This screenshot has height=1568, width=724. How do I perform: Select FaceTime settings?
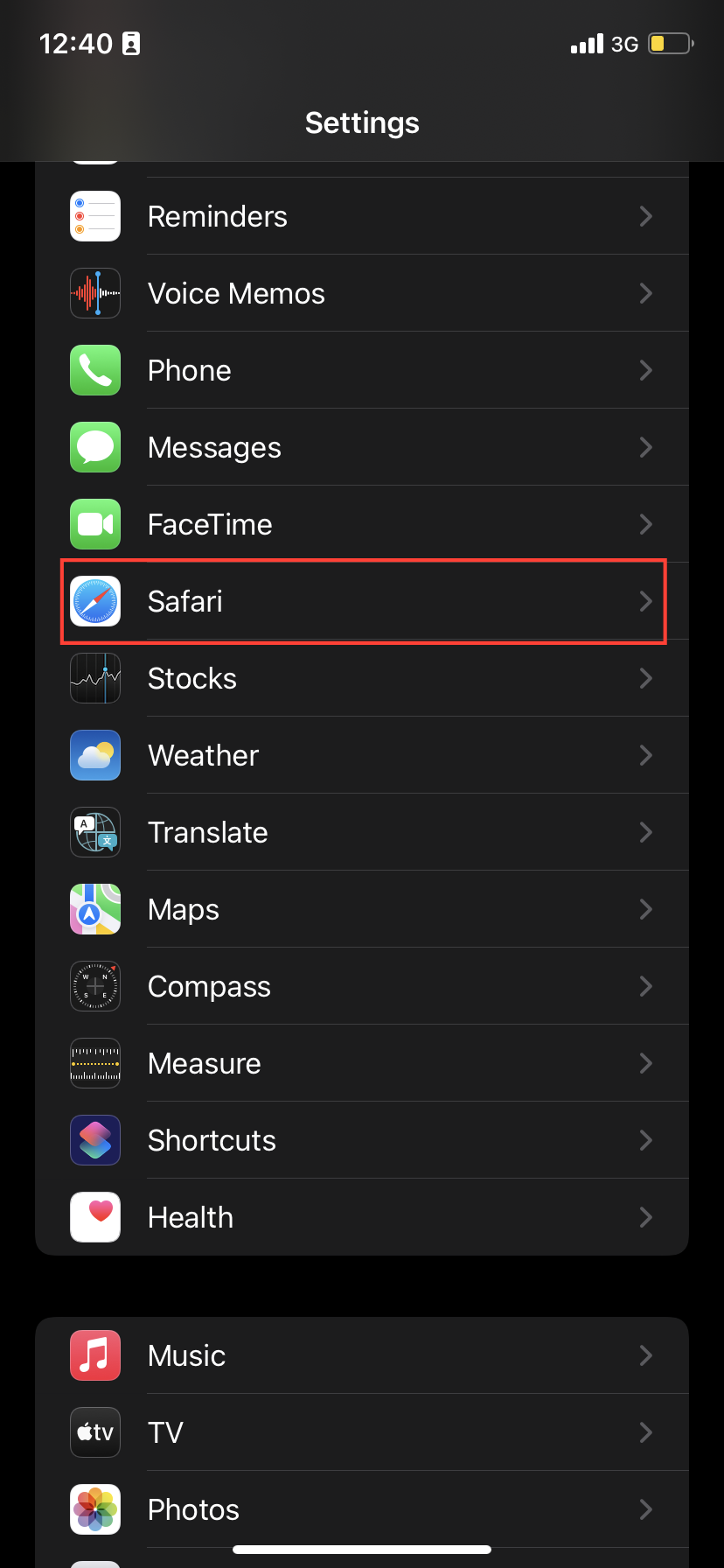coord(362,524)
